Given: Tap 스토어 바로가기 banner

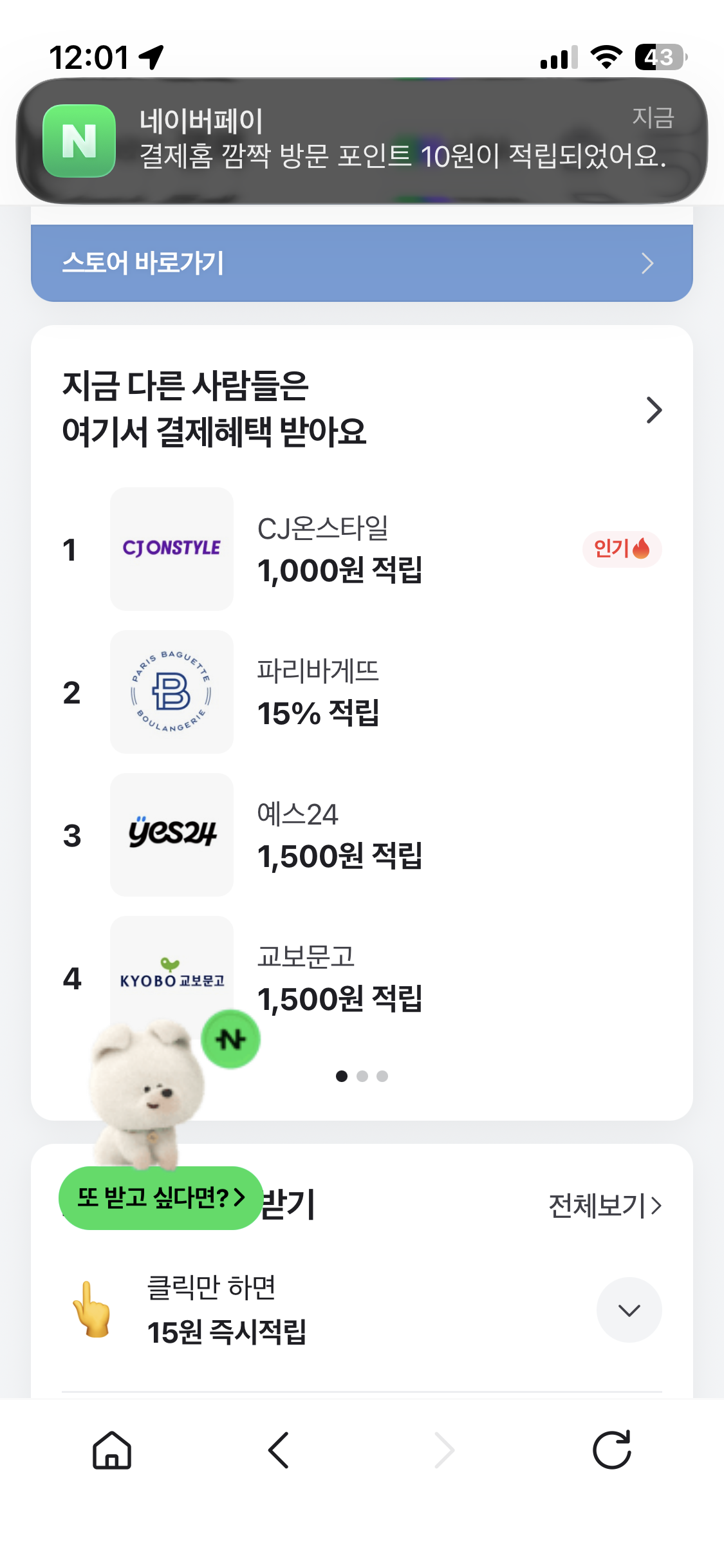Looking at the screenshot, I should (362, 263).
